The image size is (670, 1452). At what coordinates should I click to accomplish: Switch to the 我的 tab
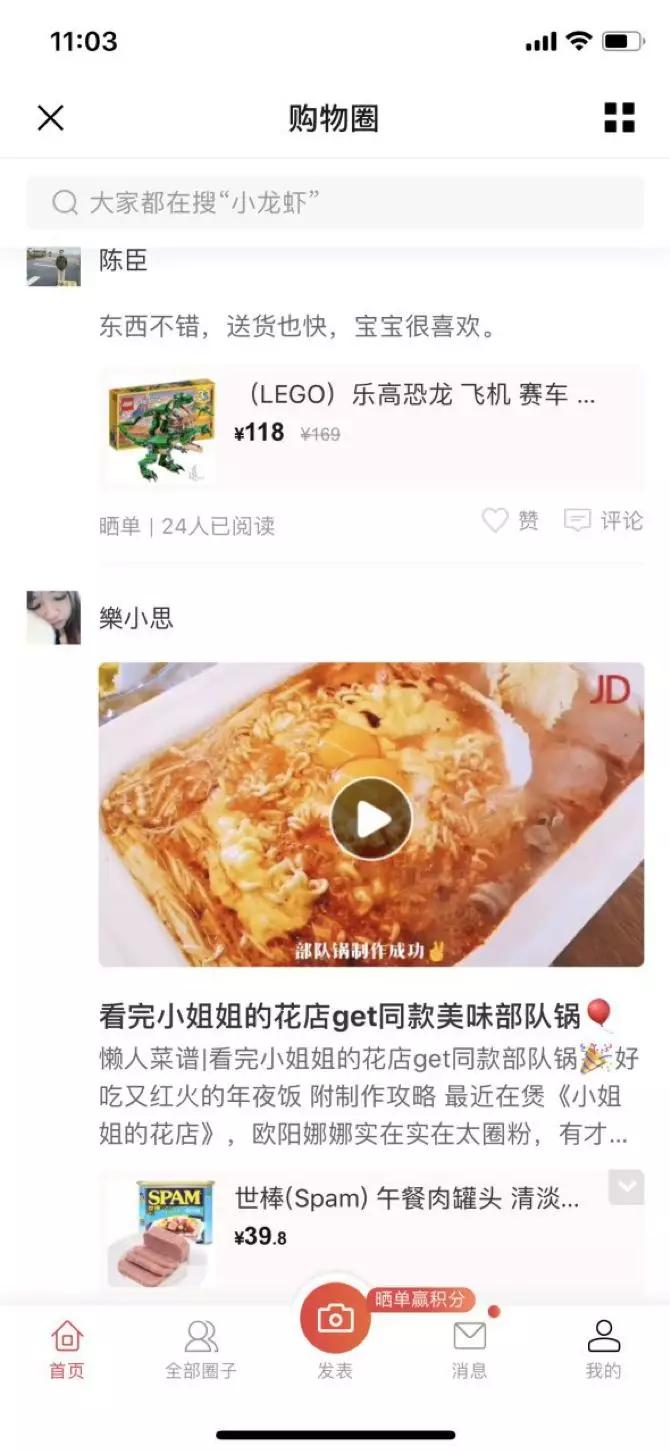[x=603, y=1348]
